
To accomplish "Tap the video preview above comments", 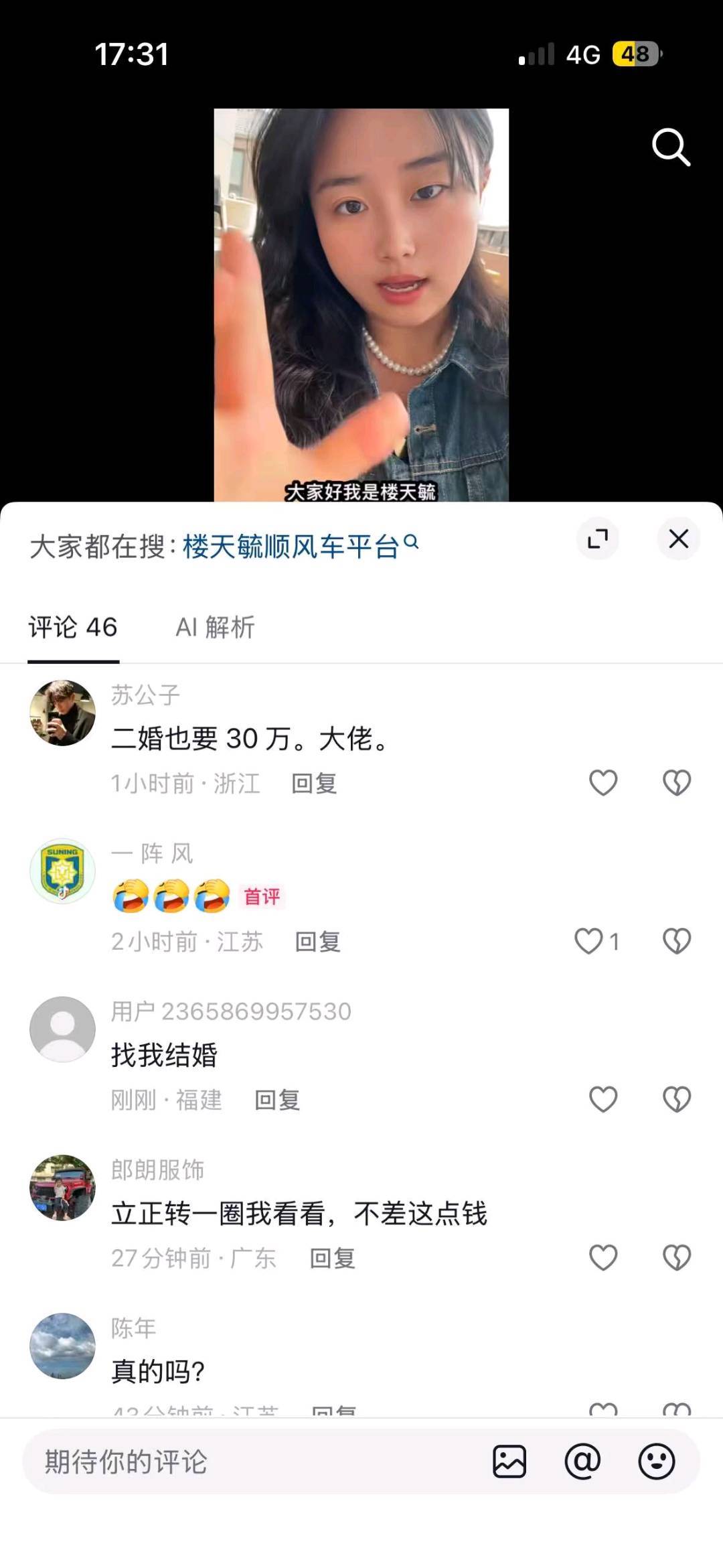I will (361, 305).
